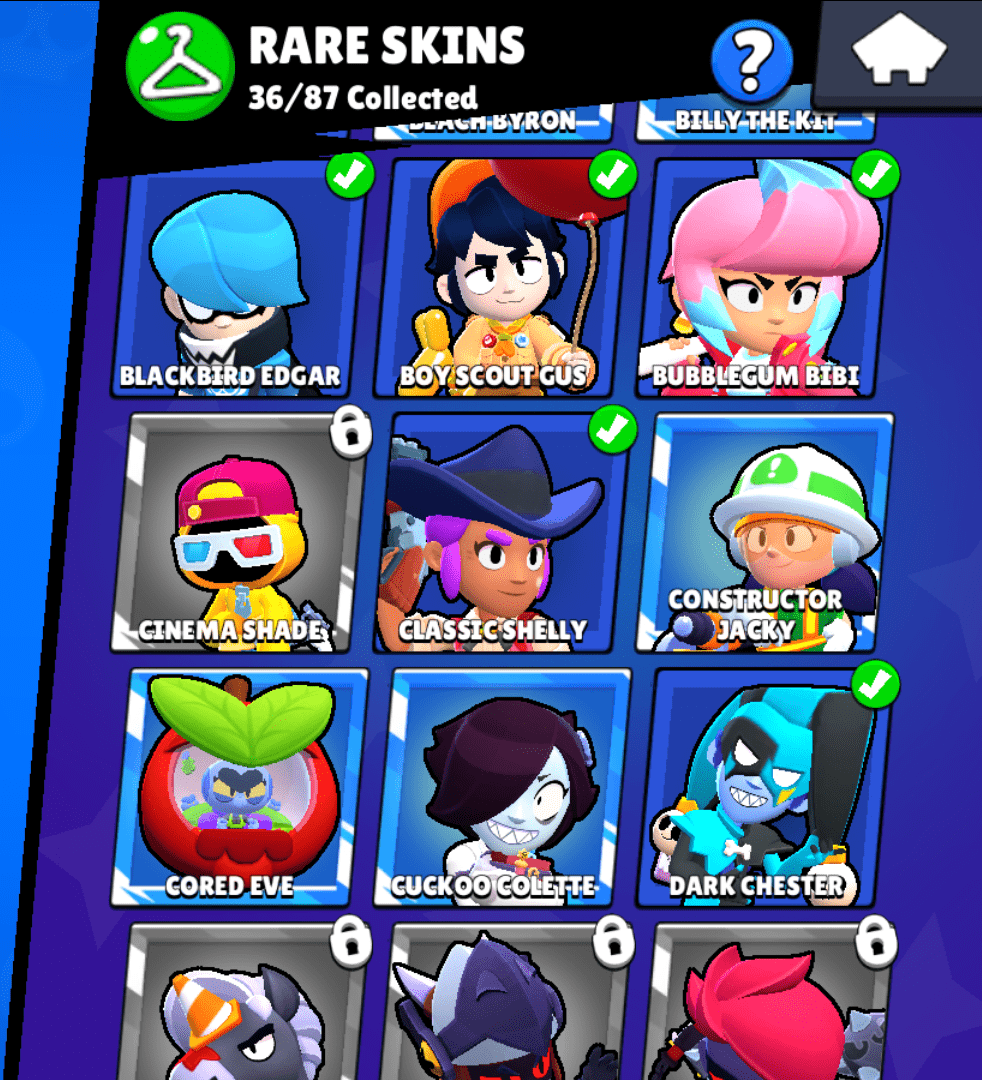
Task: Return to the home screen
Action: coord(899,50)
